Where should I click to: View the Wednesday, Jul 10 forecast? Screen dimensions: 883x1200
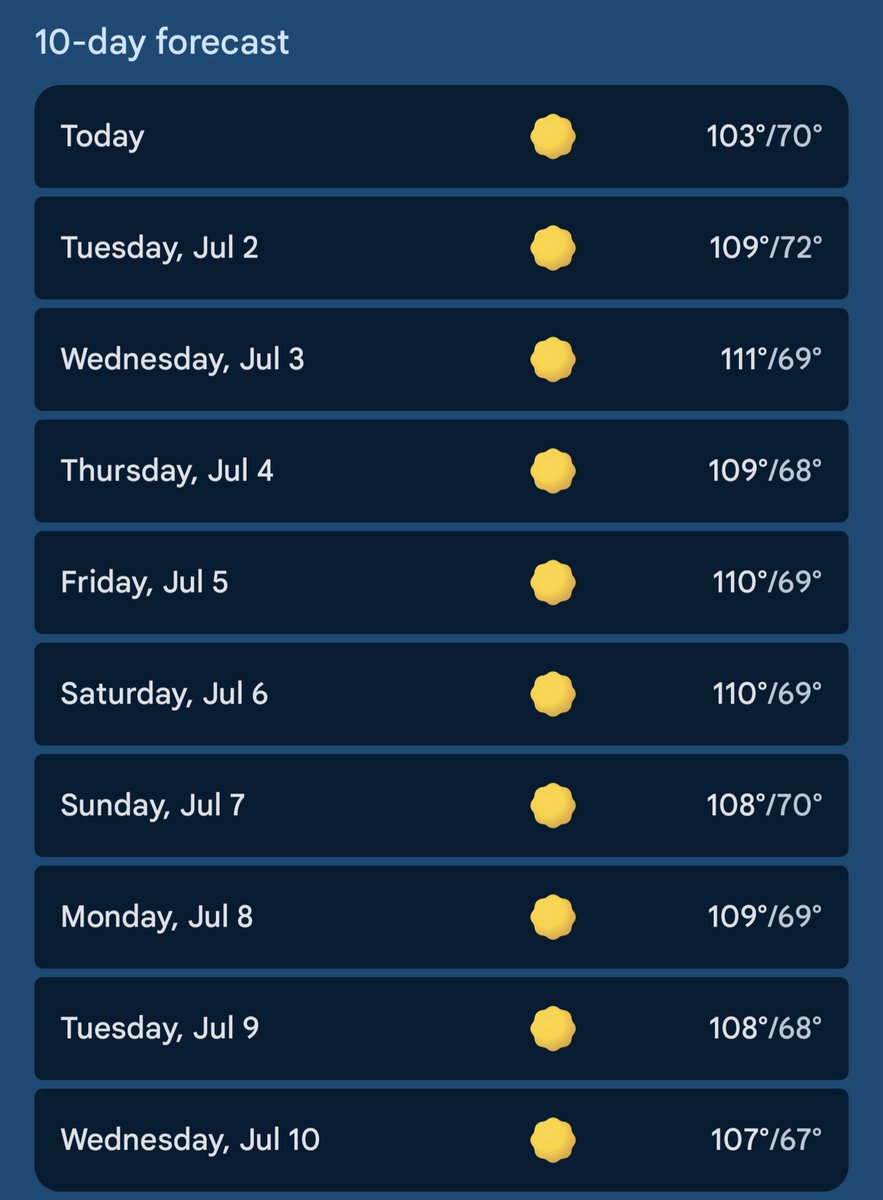(x=441, y=1140)
